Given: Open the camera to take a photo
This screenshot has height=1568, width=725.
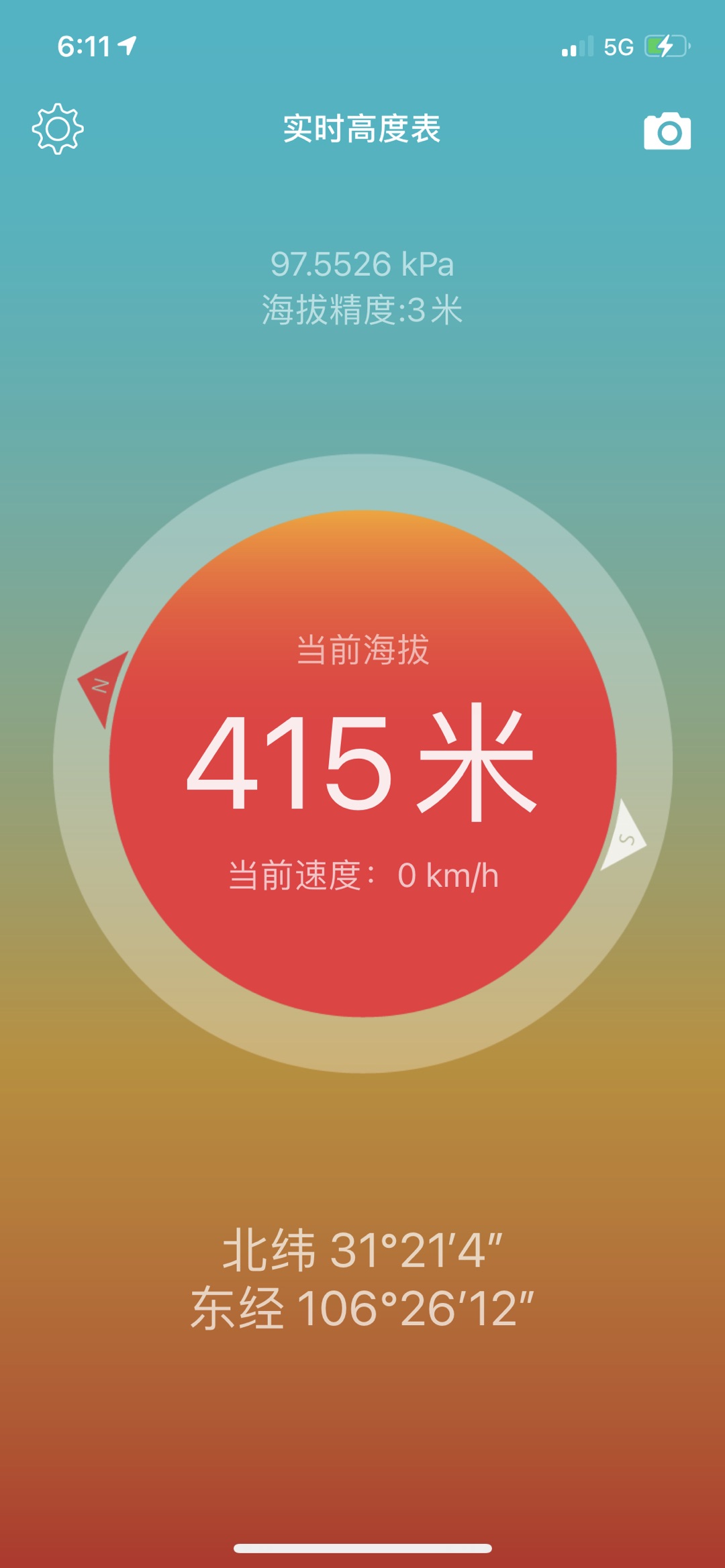Looking at the screenshot, I should tap(667, 132).
